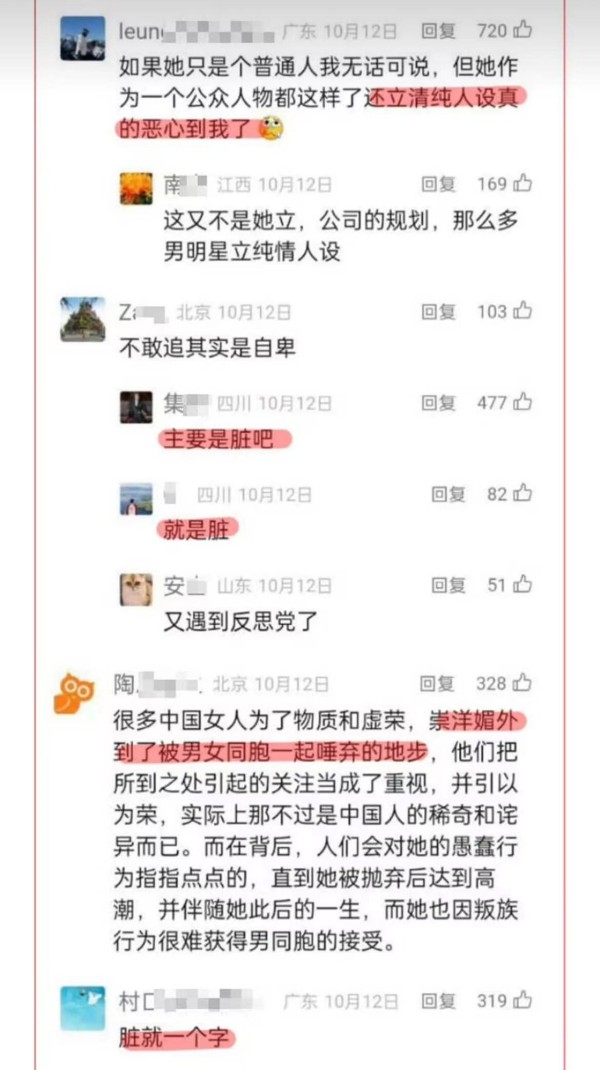Reply to 安's comment from 山东
This screenshot has width=600, height=1070.
click(x=447, y=585)
